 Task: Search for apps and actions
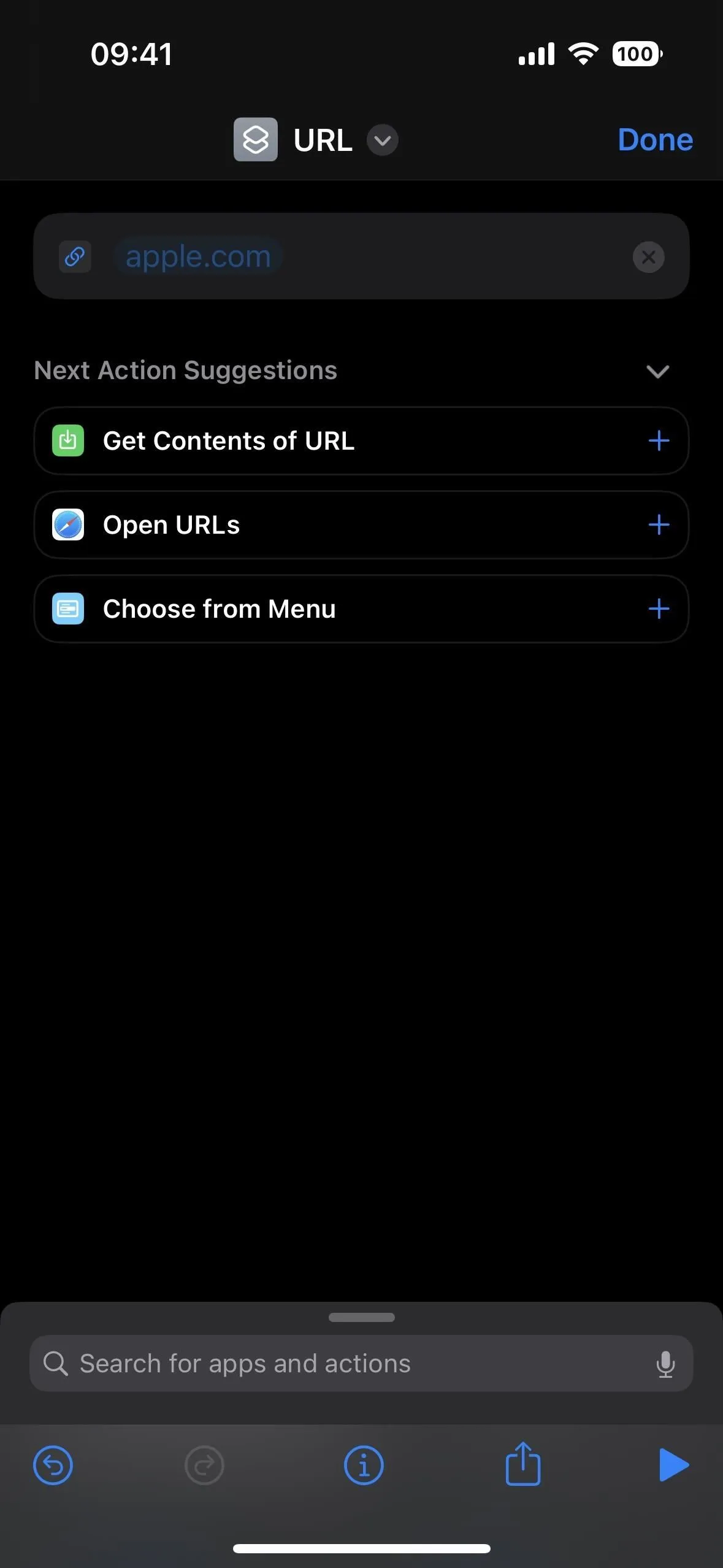[361, 1363]
